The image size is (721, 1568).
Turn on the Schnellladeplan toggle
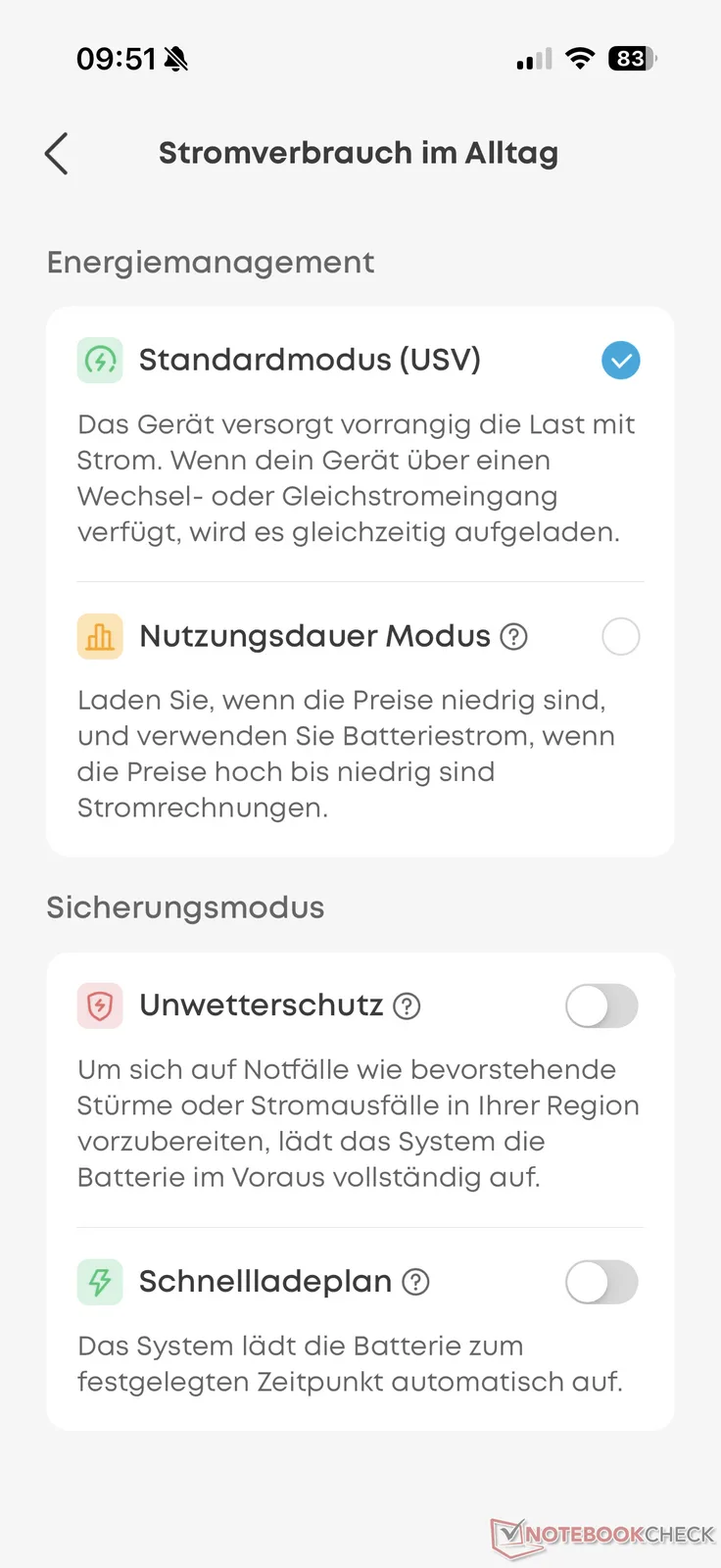[601, 1283]
